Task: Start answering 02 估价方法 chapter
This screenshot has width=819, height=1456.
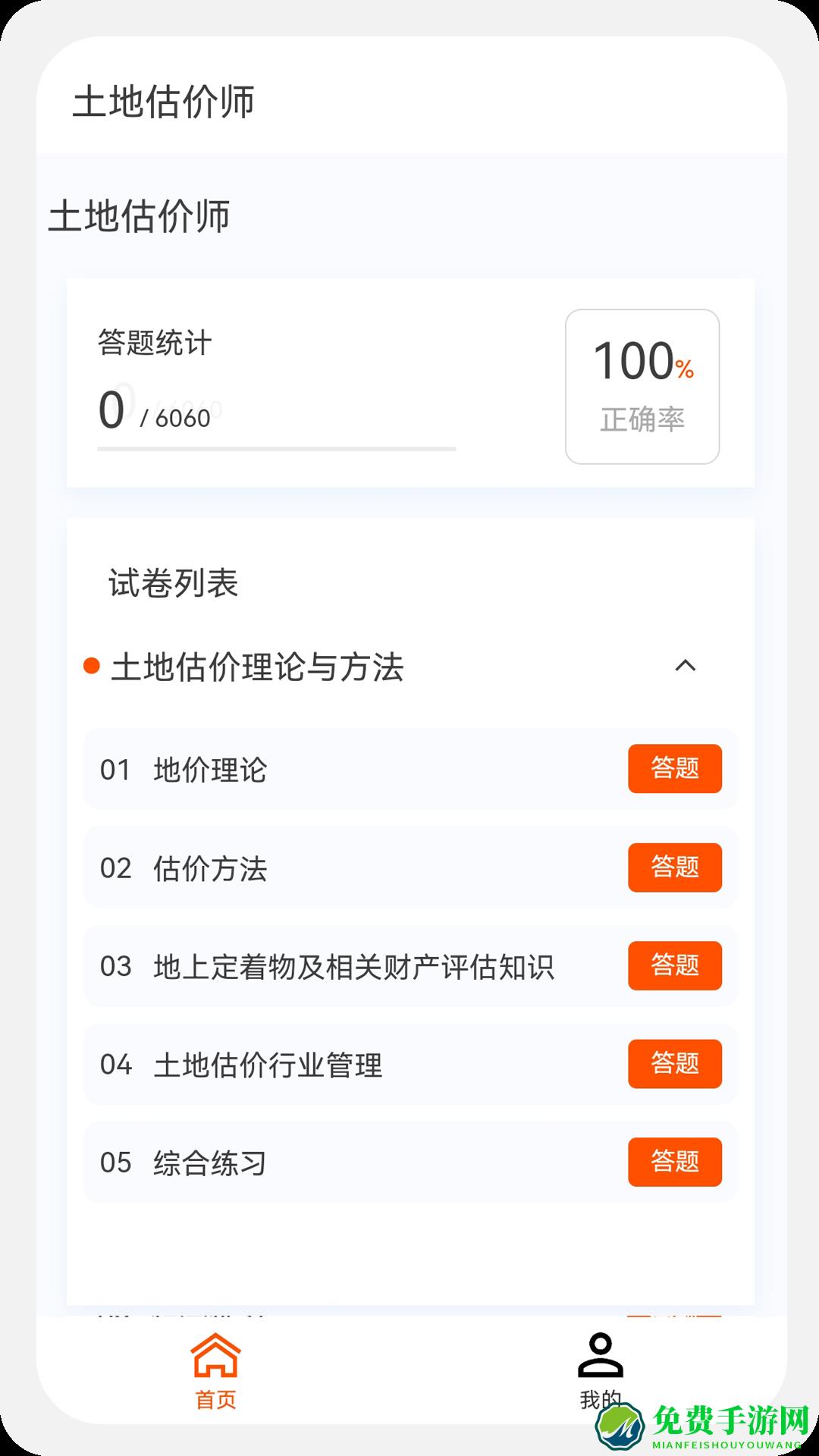Action: (x=676, y=868)
